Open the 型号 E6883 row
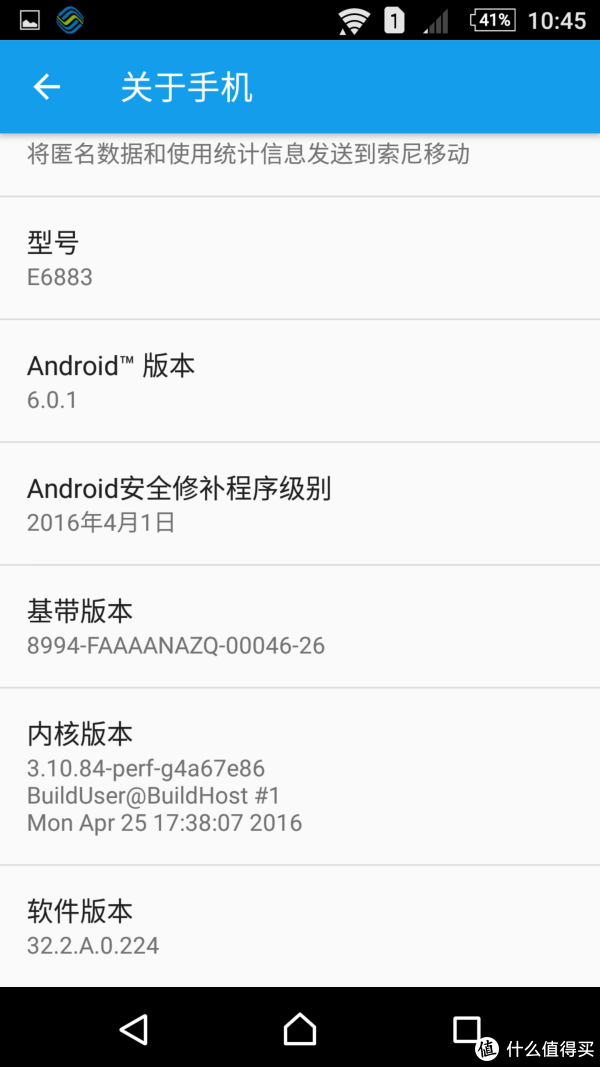 300,258
